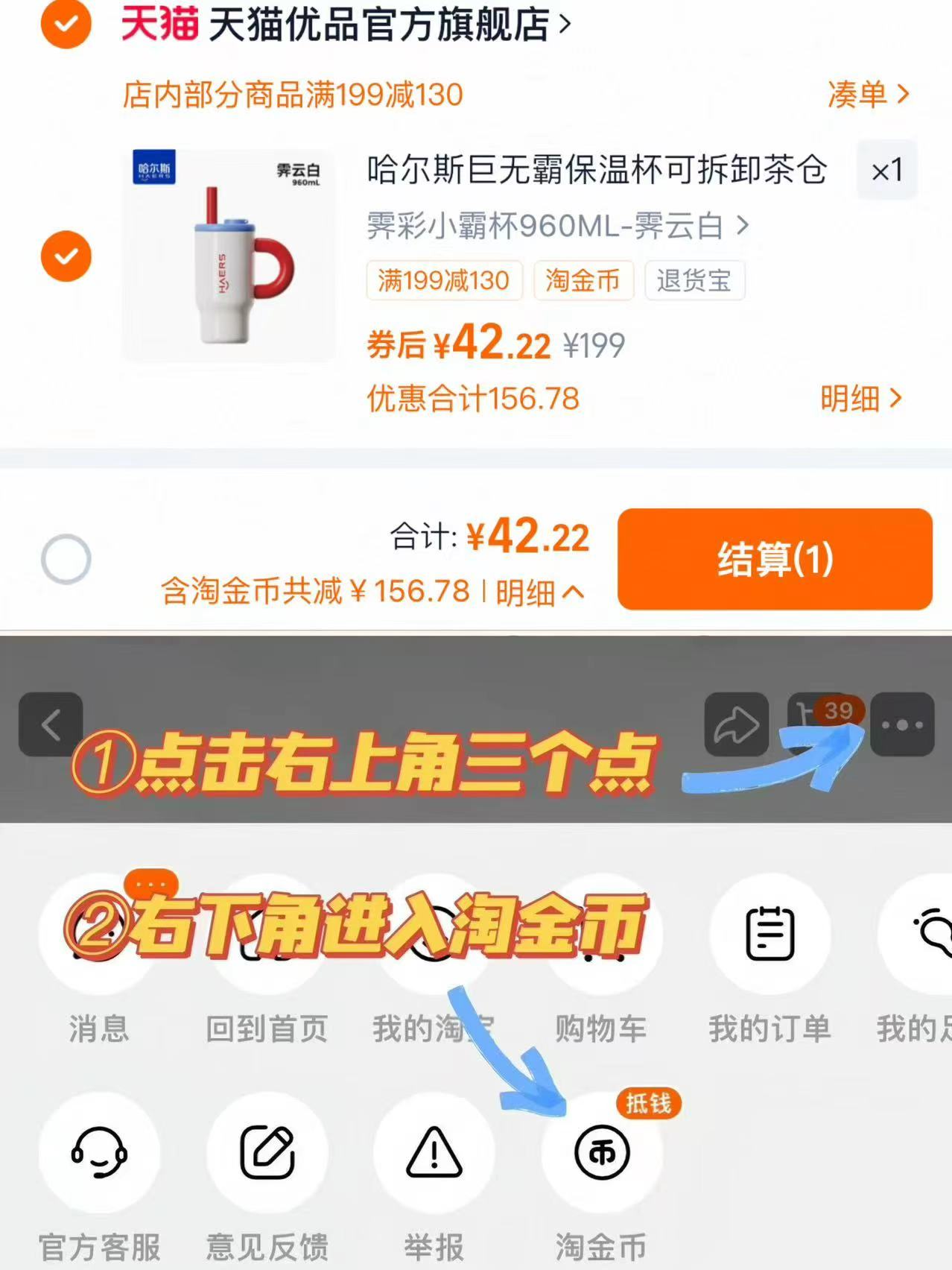Deselect the 哈尔斯保温杯 product checkbox
This screenshot has height=1270, width=952.
click(66, 256)
